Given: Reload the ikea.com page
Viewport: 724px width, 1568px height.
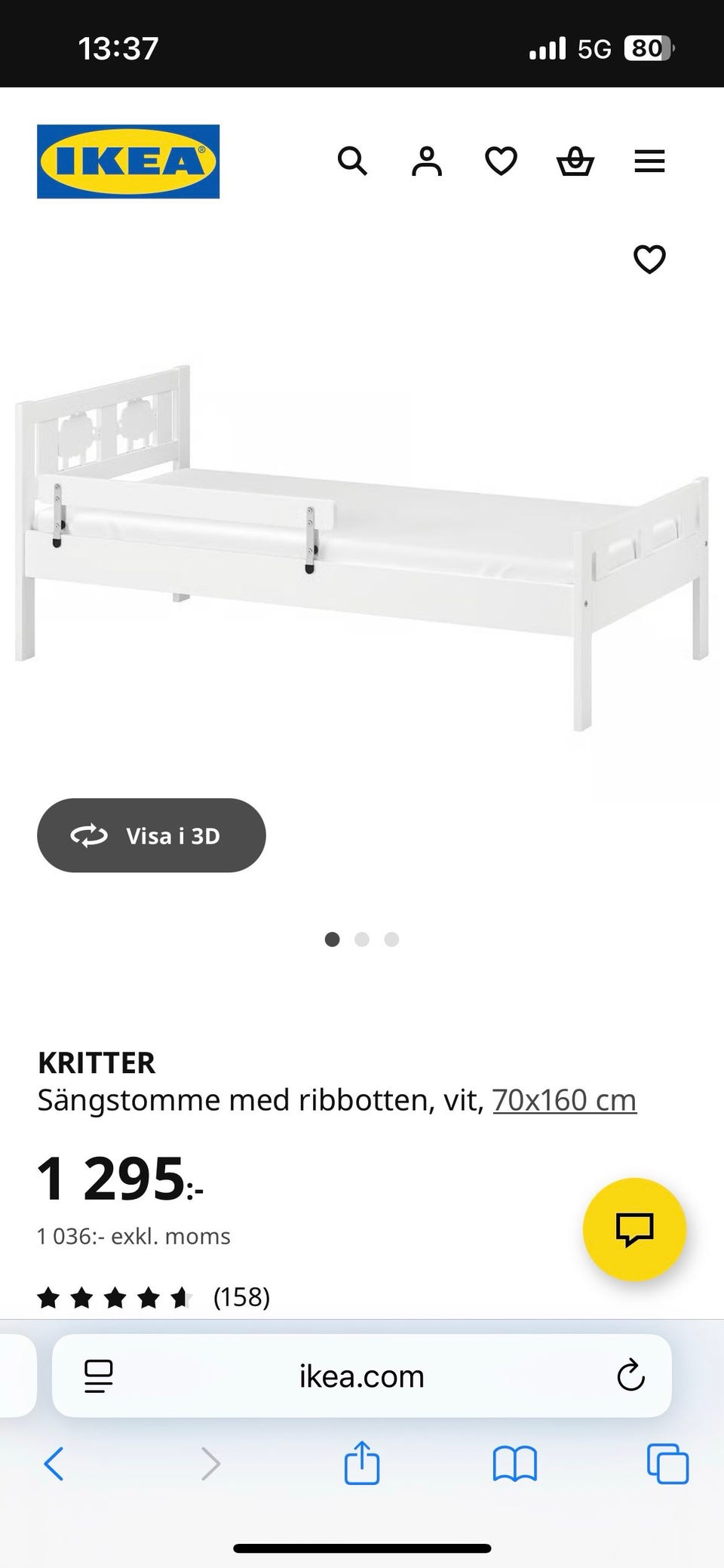Looking at the screenshot, I should (629, 1376).
